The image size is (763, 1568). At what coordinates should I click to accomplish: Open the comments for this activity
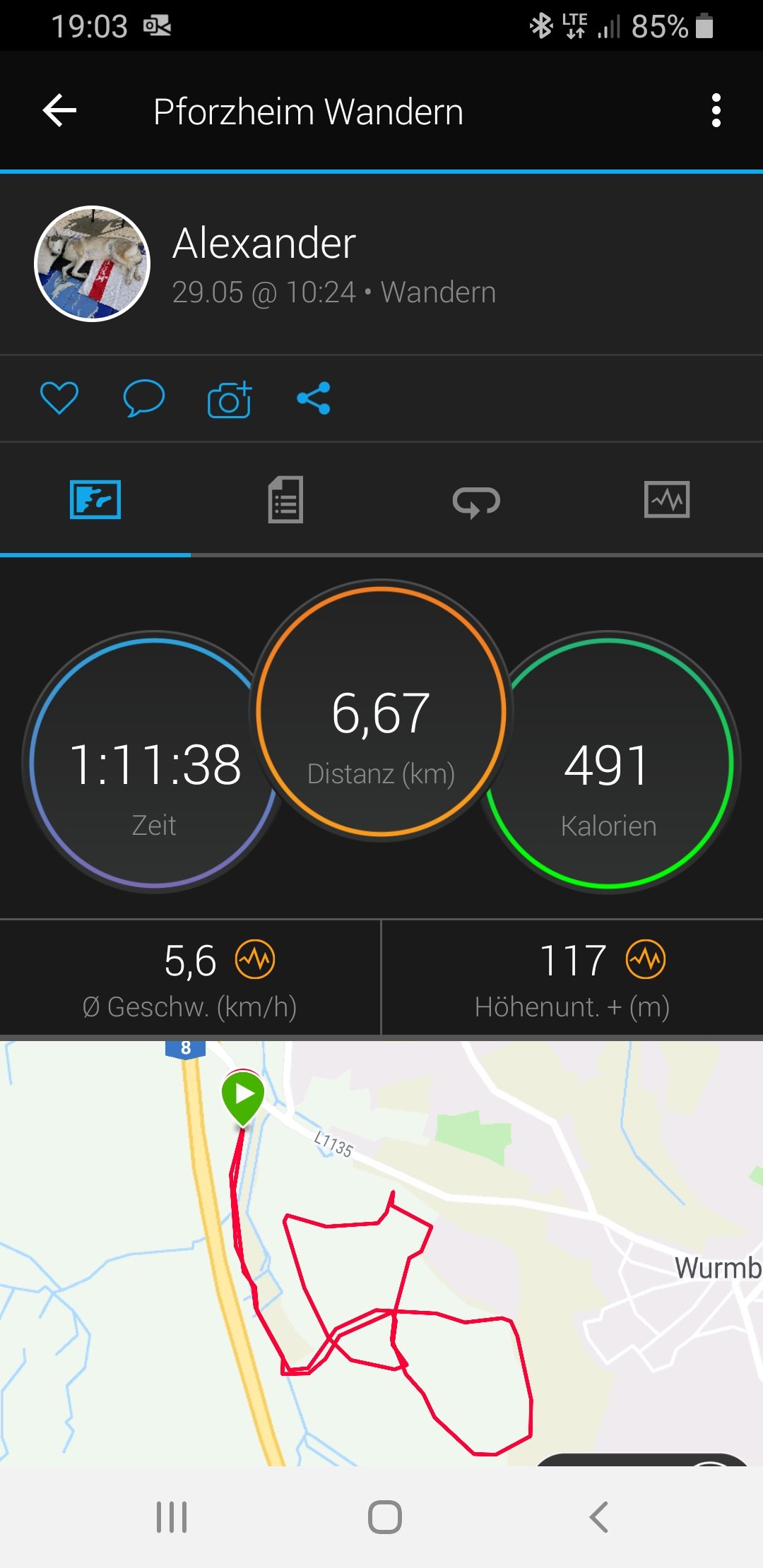(x=143, y=398)
